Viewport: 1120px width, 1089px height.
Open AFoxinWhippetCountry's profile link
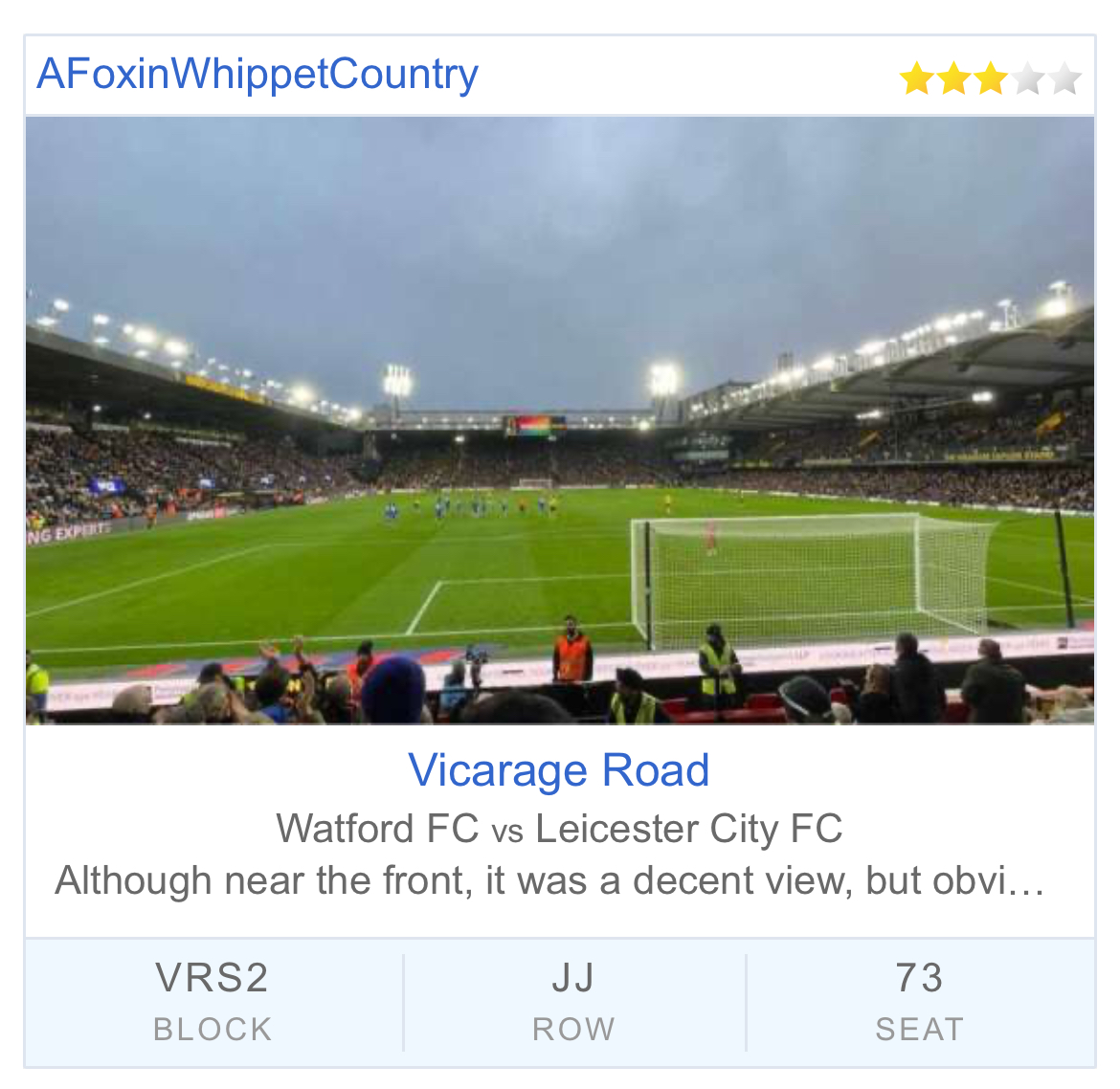[x=258, y=75]
